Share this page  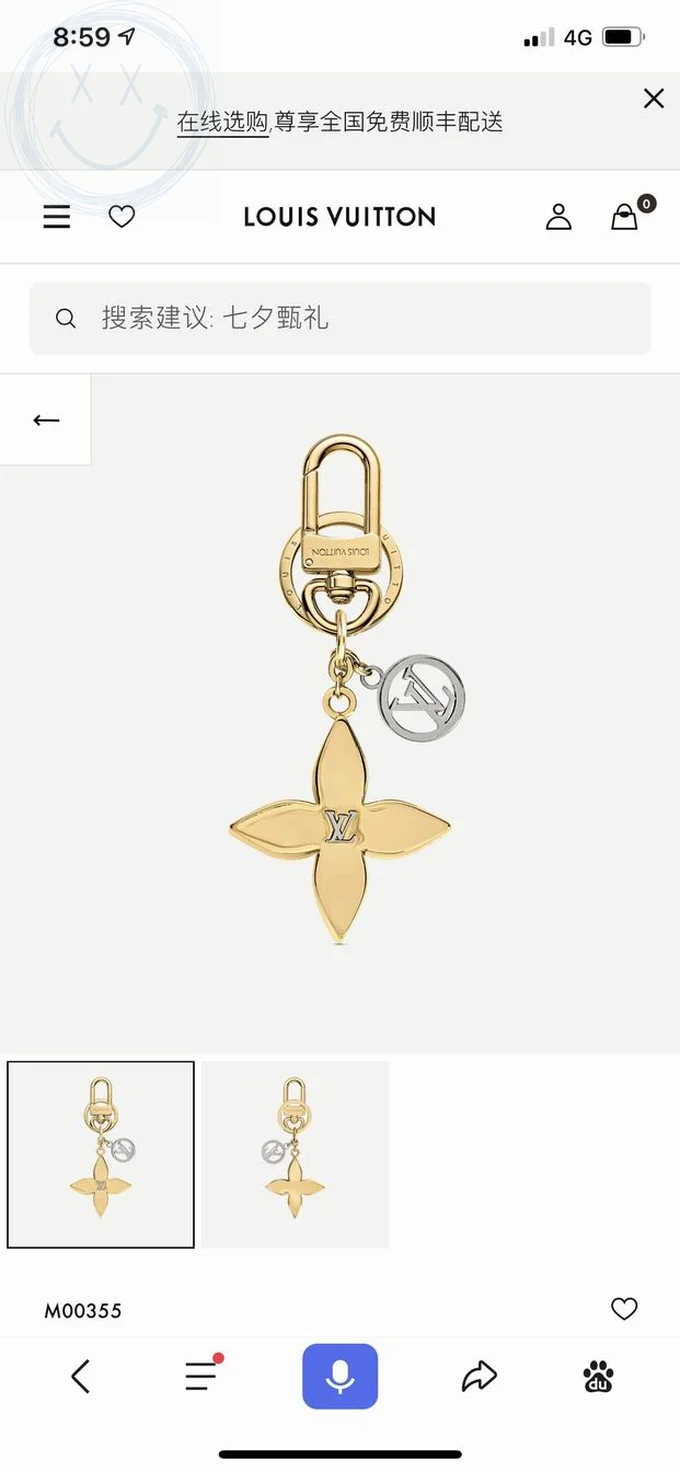(x=479, y=1377)
